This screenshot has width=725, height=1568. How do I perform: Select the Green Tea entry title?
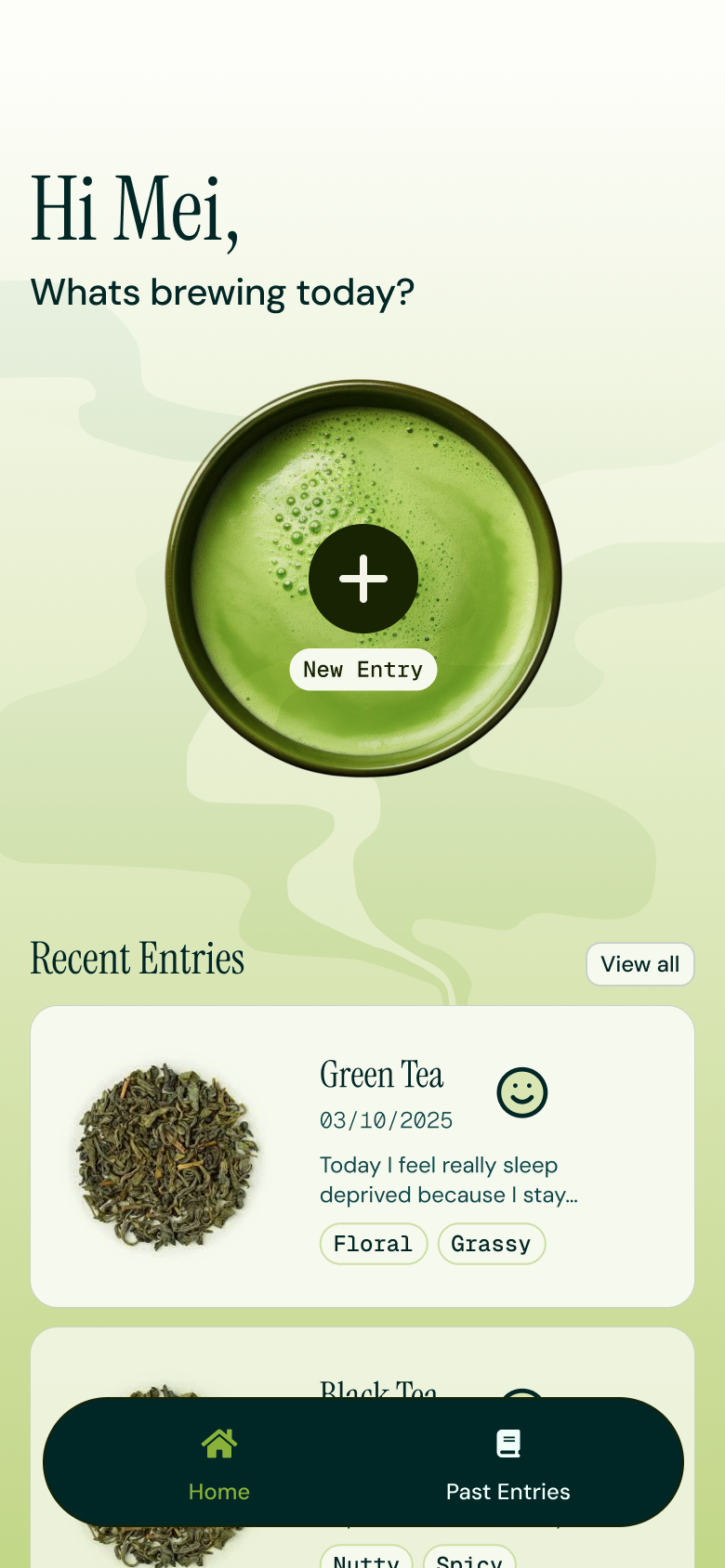pos(381,1074)
